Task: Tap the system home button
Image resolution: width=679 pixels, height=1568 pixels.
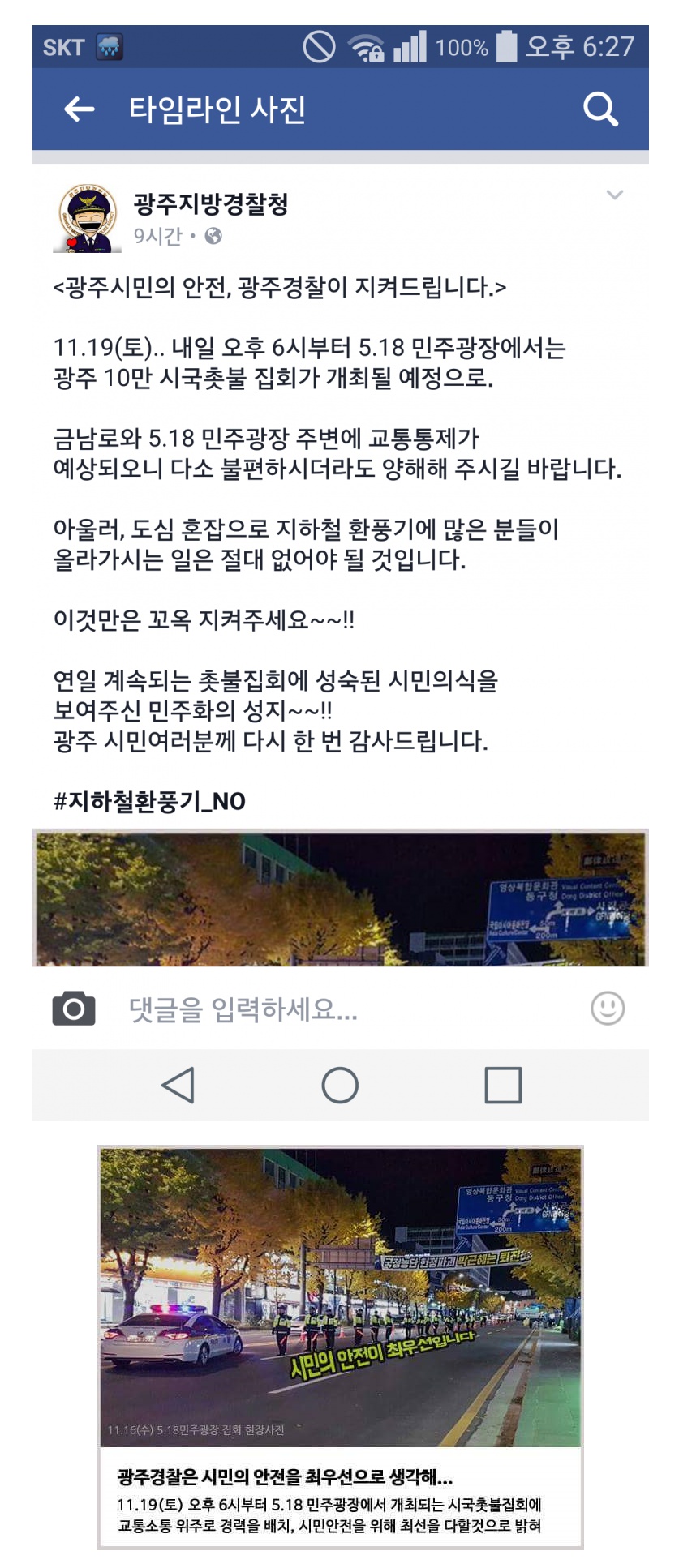Action: tap(340, 1085)
